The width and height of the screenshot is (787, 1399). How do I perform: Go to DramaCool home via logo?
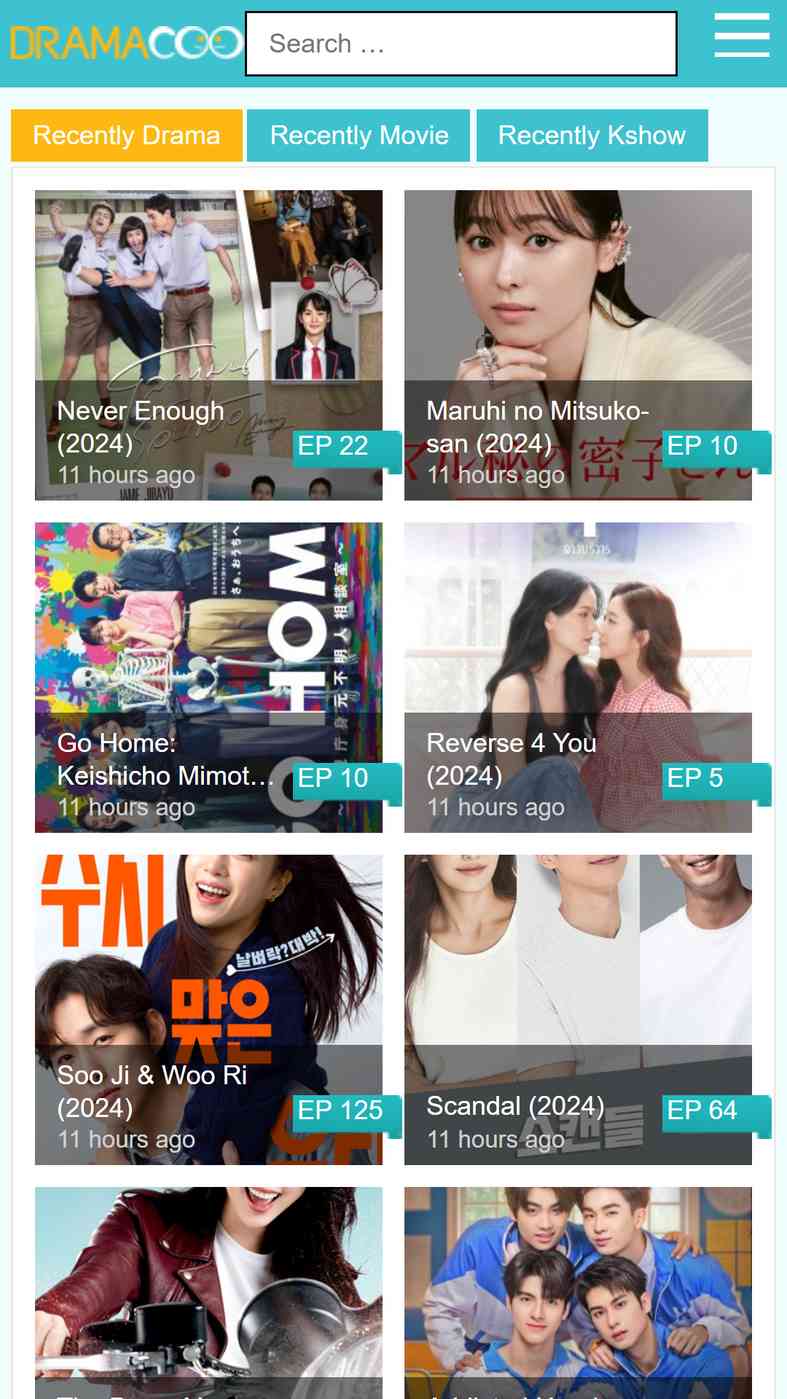click(x=126, y=43)
